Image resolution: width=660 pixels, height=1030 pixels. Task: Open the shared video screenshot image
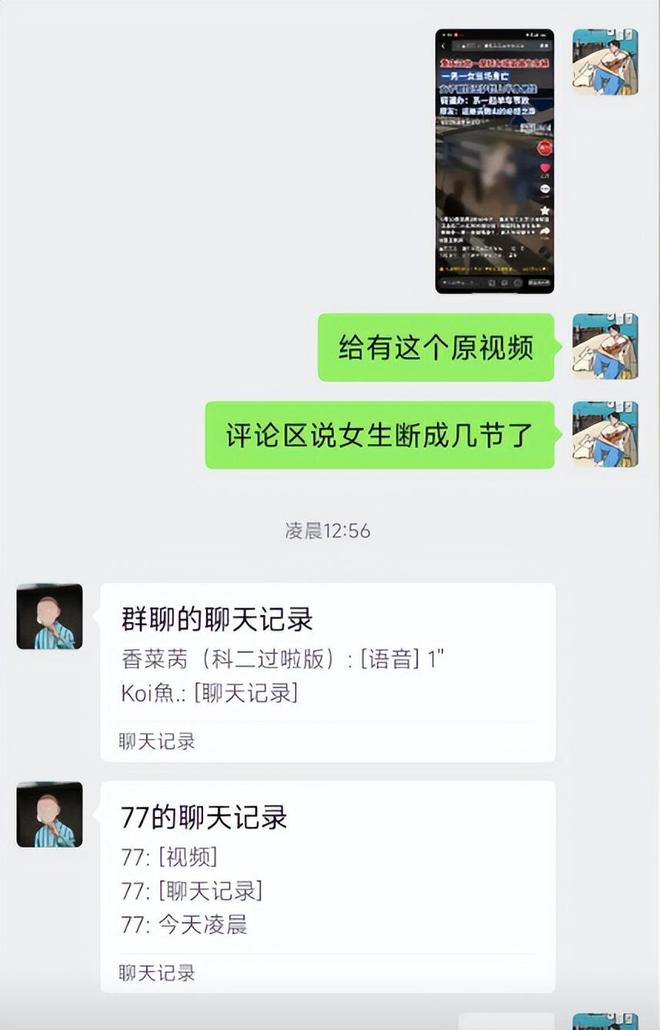[494, 161]
